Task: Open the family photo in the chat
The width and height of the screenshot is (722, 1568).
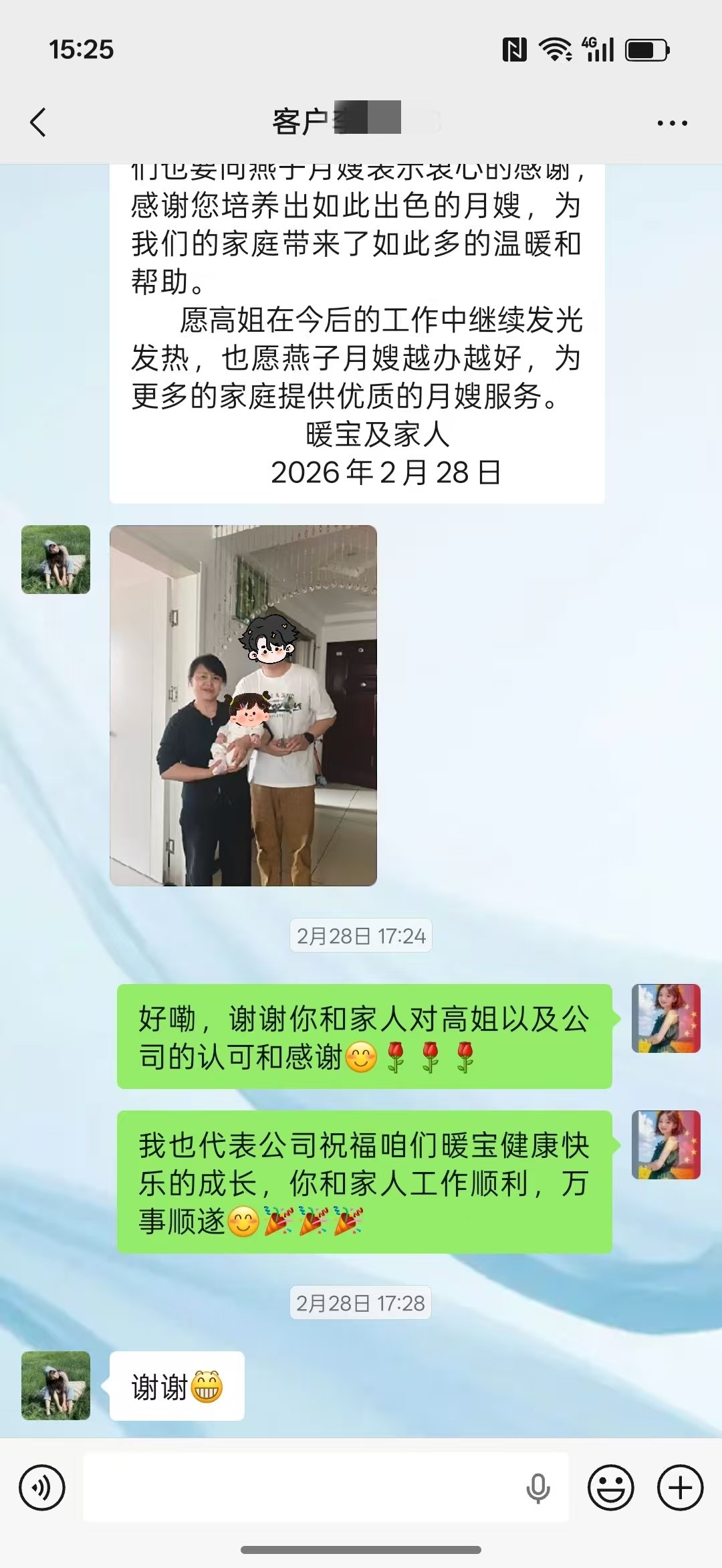Action: coord(243,705)
